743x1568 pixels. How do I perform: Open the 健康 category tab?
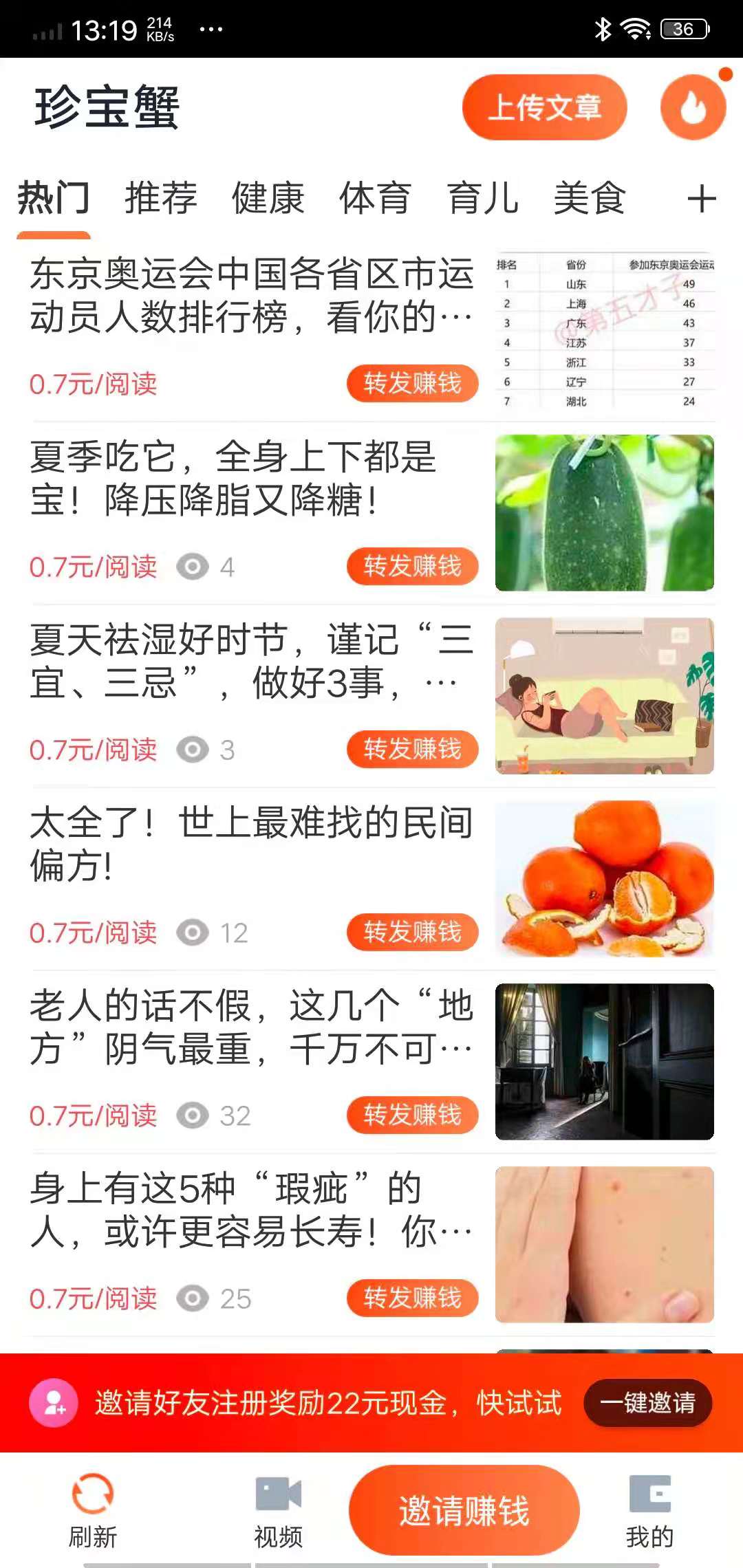267,199
